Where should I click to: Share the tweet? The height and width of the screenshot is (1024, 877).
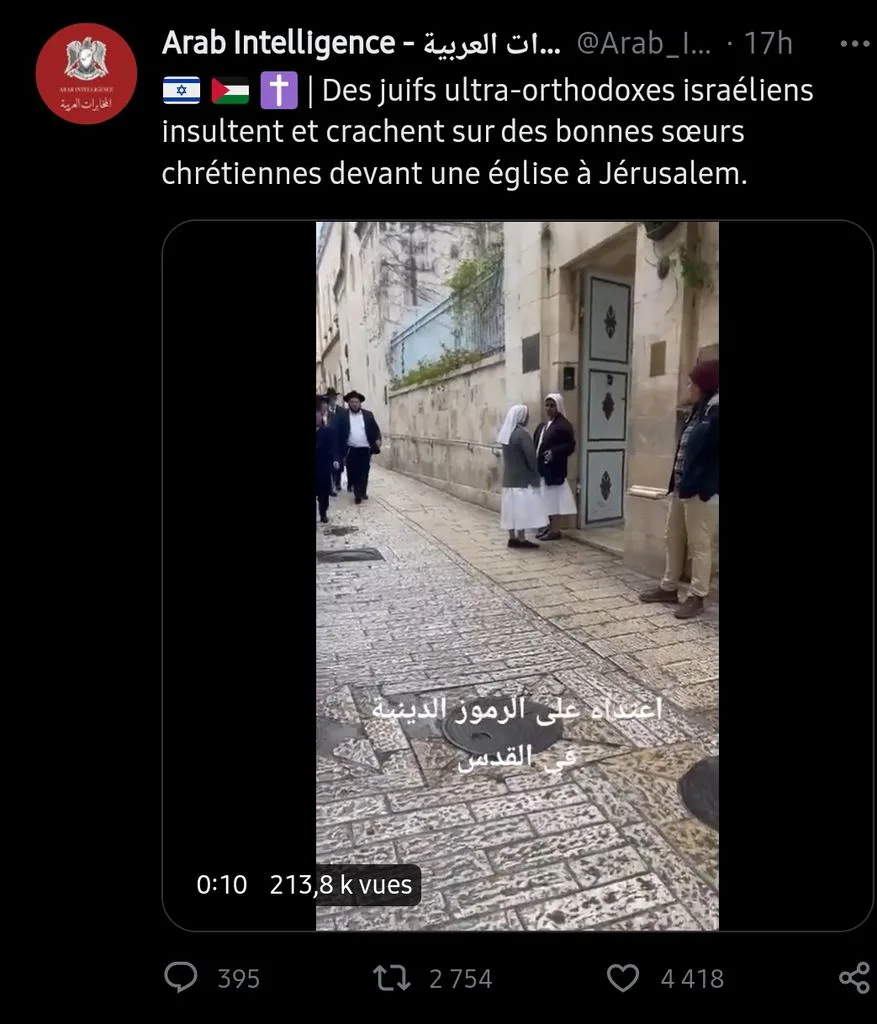855,978
